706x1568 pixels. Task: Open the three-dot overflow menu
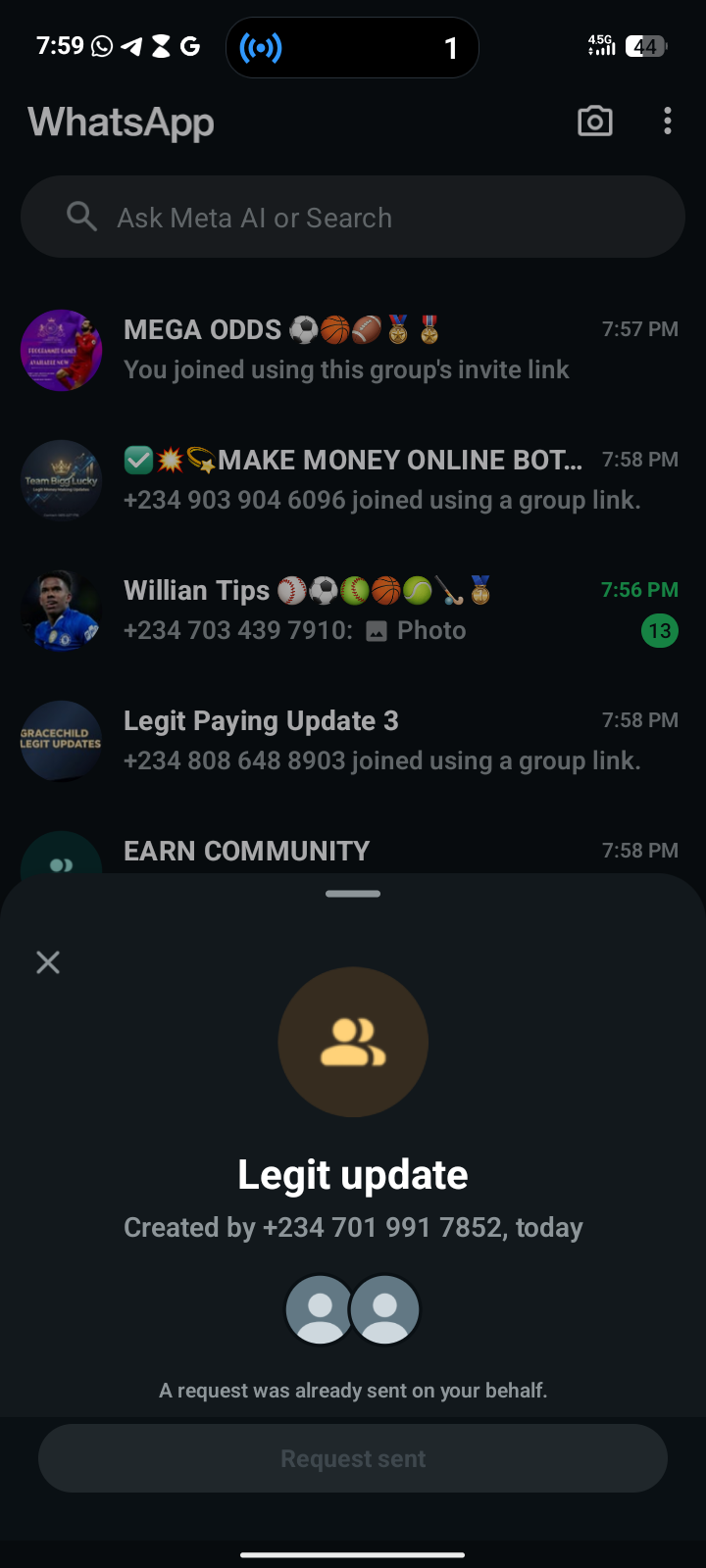[668, 122]
